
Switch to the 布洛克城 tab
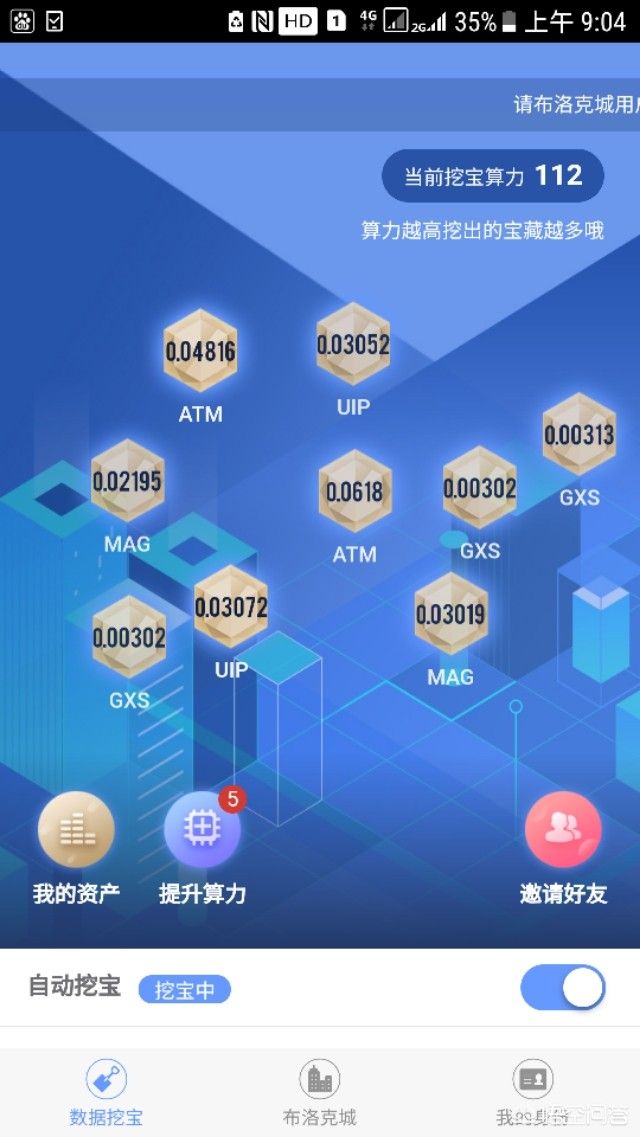[320, 1092]
